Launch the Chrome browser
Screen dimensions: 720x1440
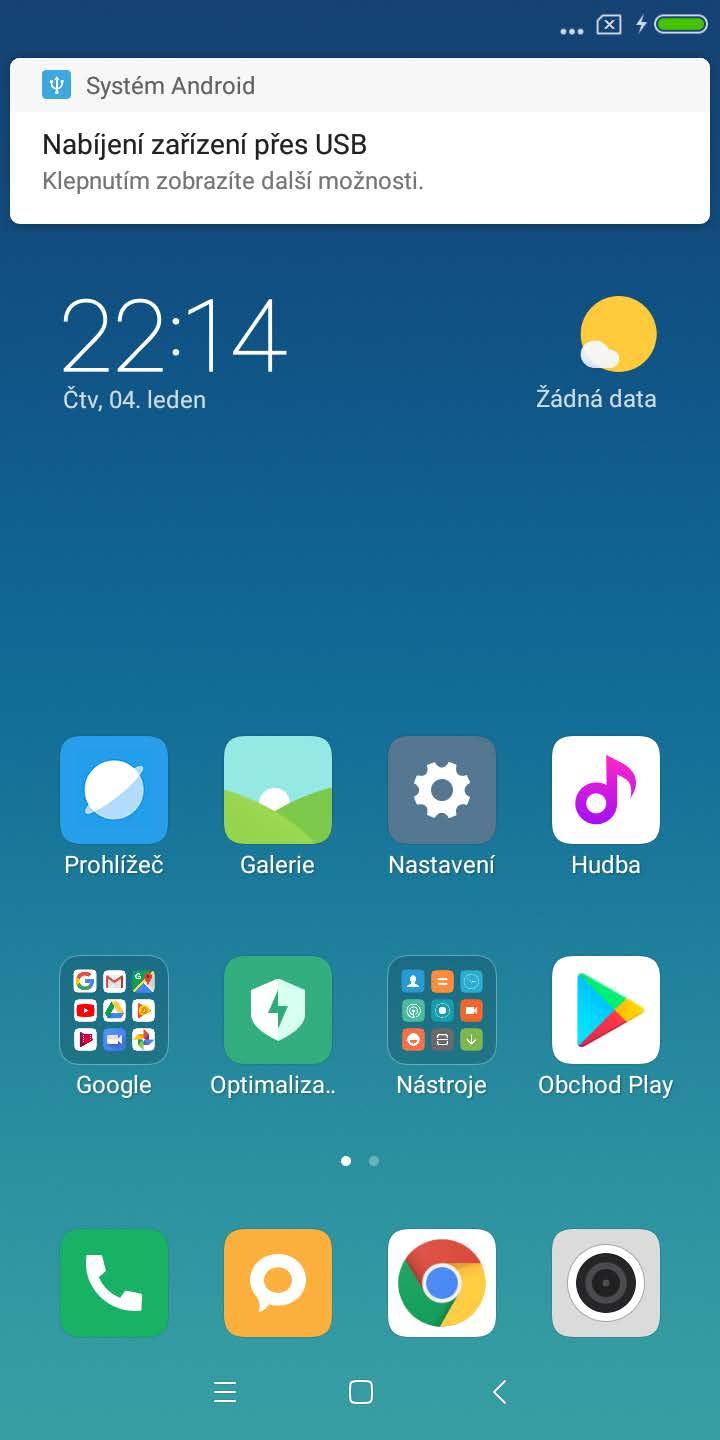pos(442,1283)
